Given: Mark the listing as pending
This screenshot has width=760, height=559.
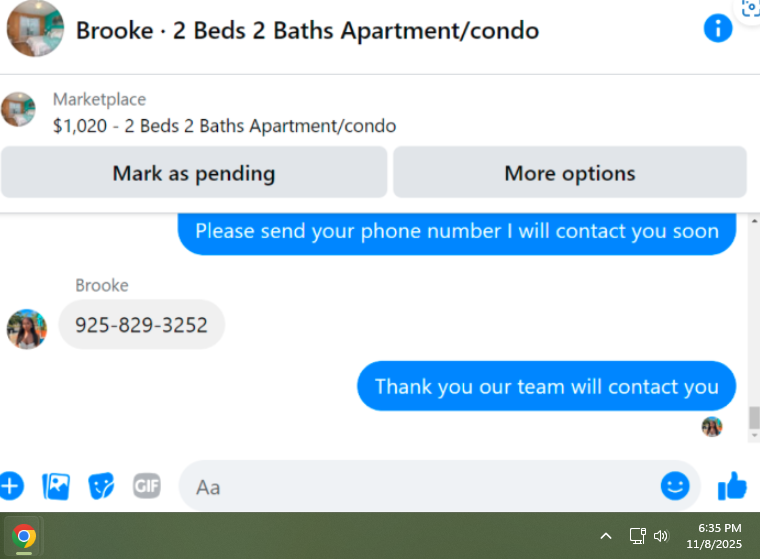Looking at the screenshot, I should 194,173.
